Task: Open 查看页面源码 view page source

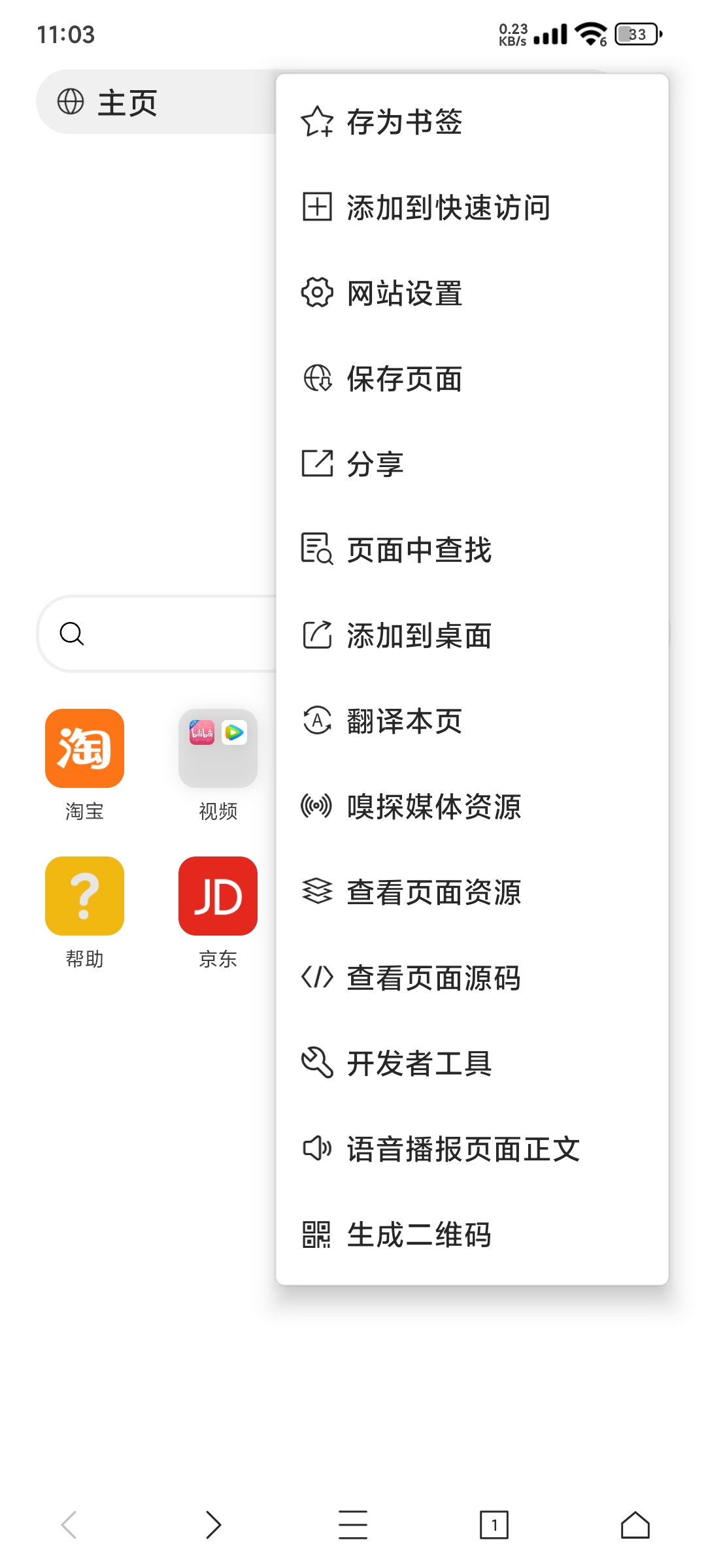Action: click(433, 978)
